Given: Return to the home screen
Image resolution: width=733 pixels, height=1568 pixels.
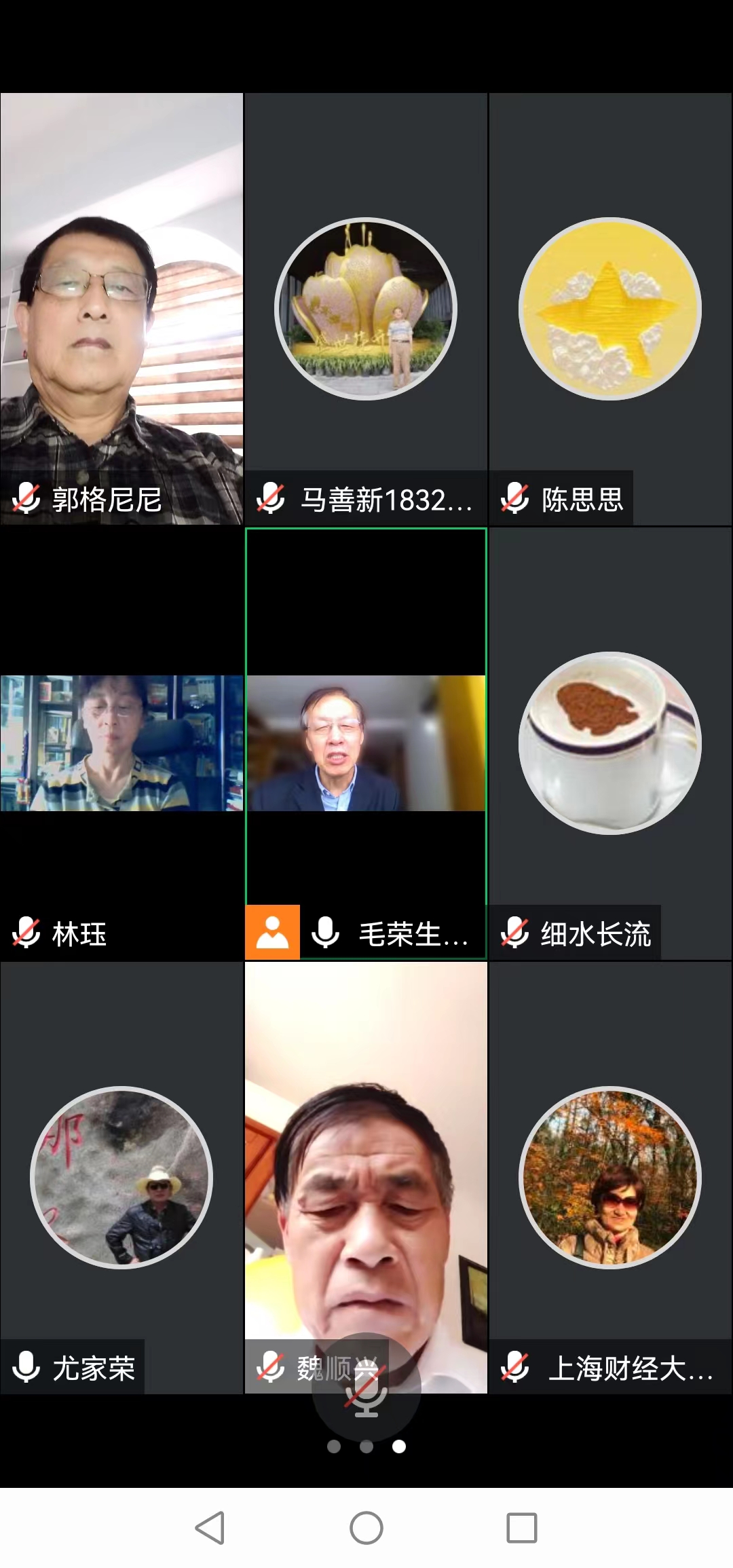Looking at the screenshot, I should [366, 1528].
